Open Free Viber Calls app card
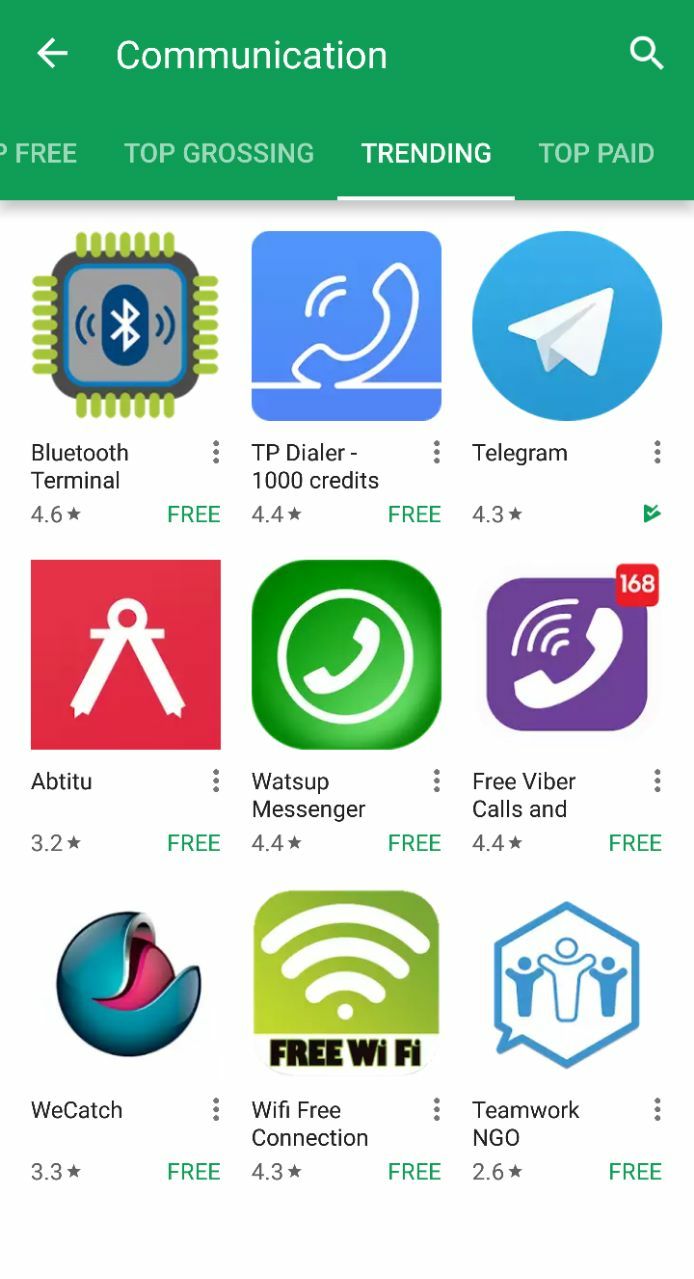 coord(566,655)
